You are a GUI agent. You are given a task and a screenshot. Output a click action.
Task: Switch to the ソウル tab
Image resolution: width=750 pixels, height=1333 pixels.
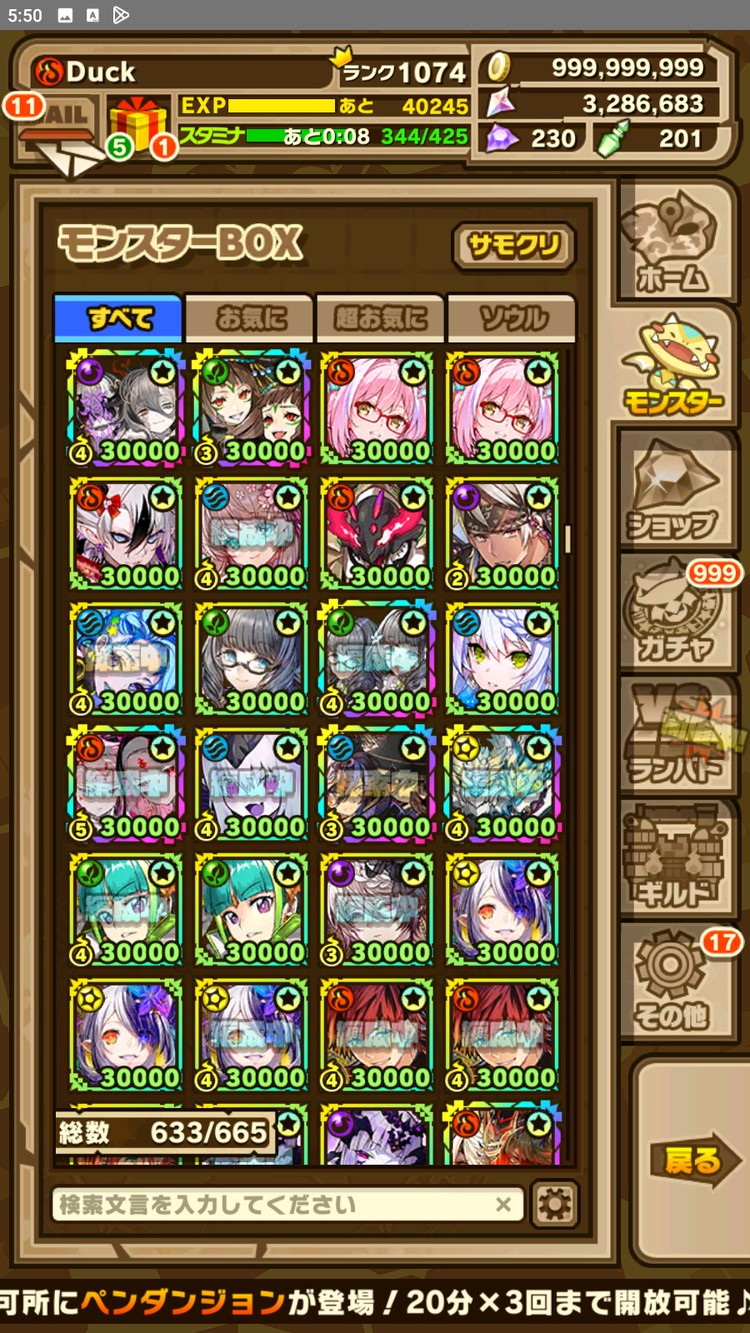click(x=511, y=319)
